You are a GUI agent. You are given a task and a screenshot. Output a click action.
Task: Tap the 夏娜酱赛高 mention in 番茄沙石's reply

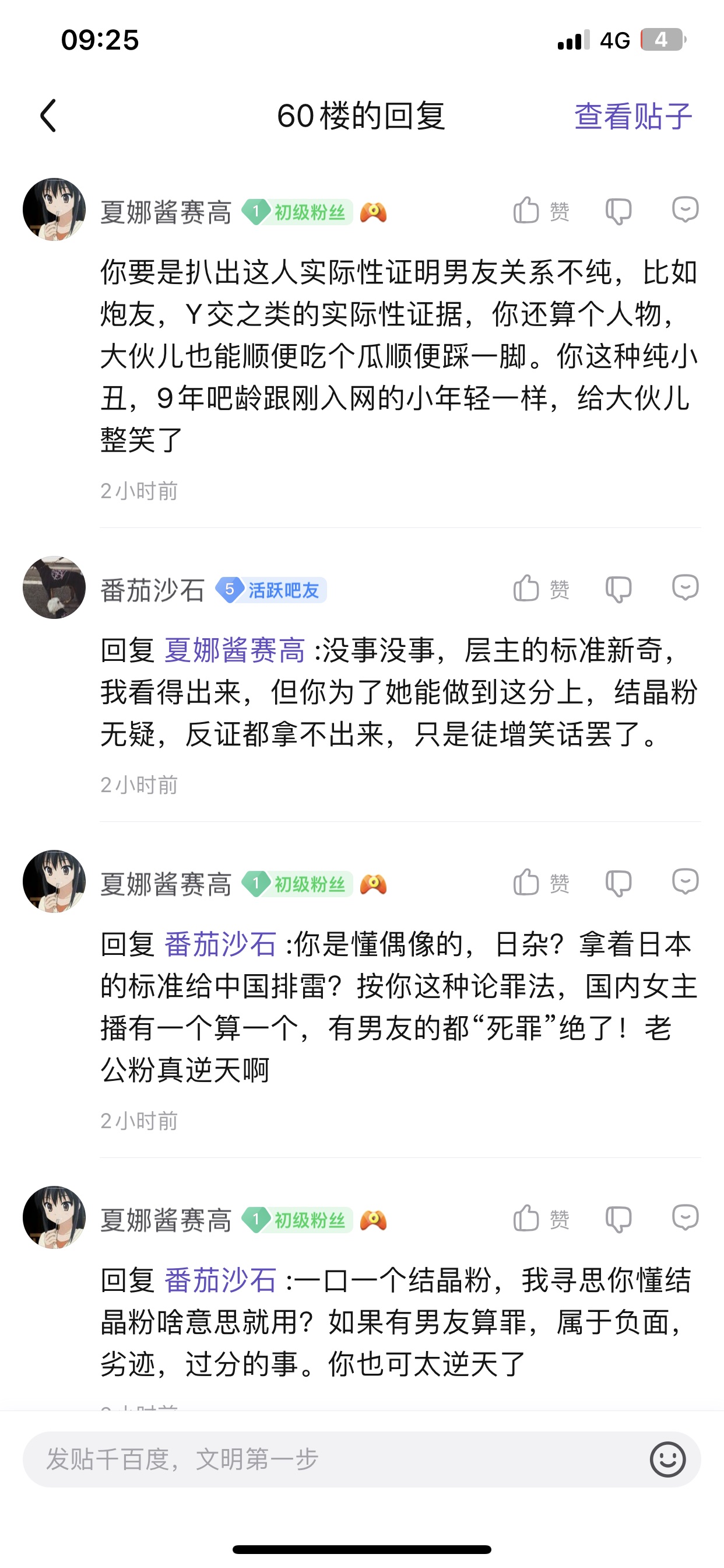(234, 650)
